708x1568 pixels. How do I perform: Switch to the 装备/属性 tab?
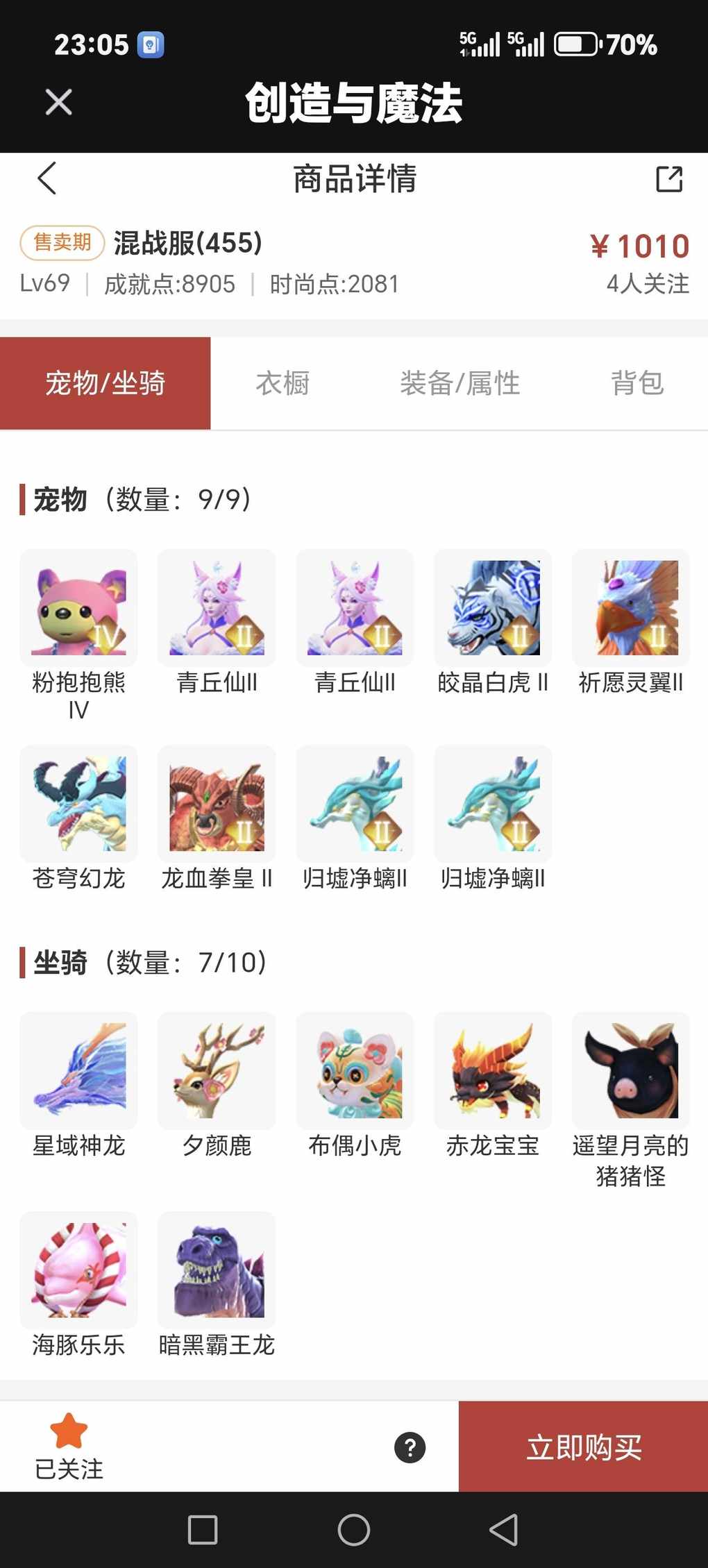460,383
